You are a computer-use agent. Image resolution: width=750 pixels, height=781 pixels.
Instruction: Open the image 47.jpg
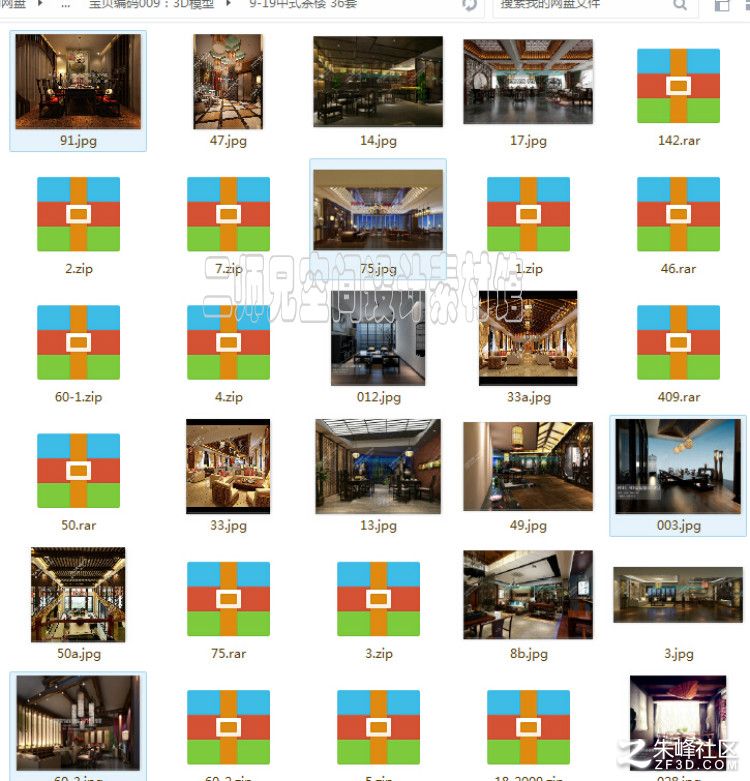pos(228,82)
